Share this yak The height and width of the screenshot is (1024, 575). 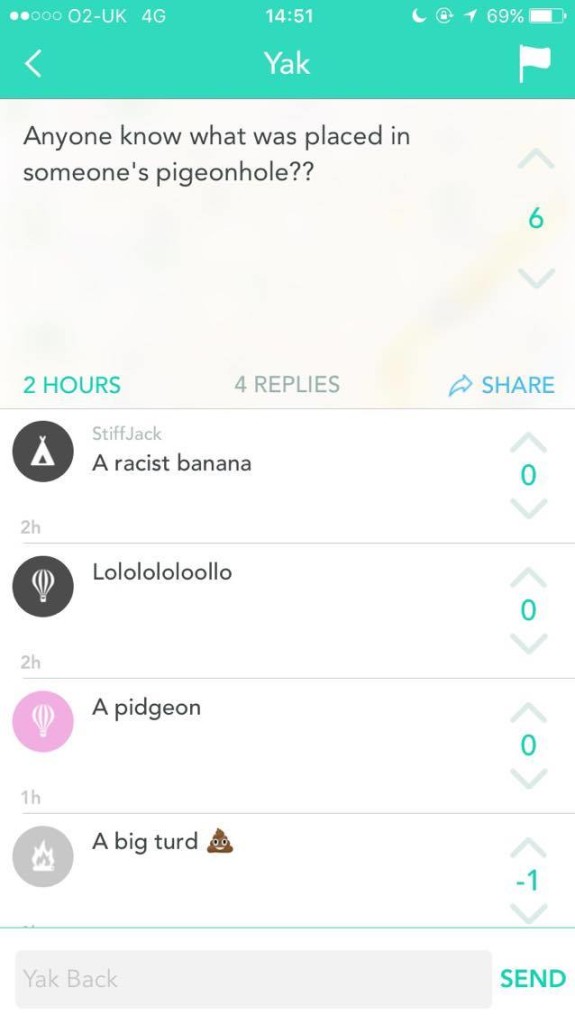coord(502,385)
